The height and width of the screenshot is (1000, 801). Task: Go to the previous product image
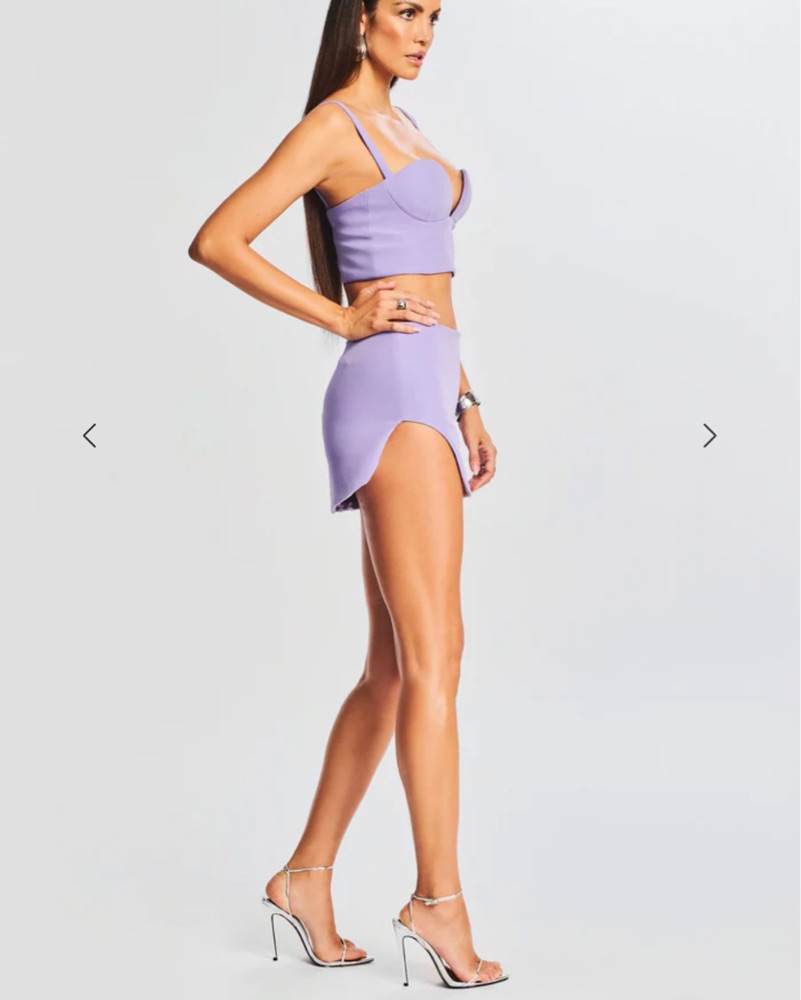tap(90, 435)
